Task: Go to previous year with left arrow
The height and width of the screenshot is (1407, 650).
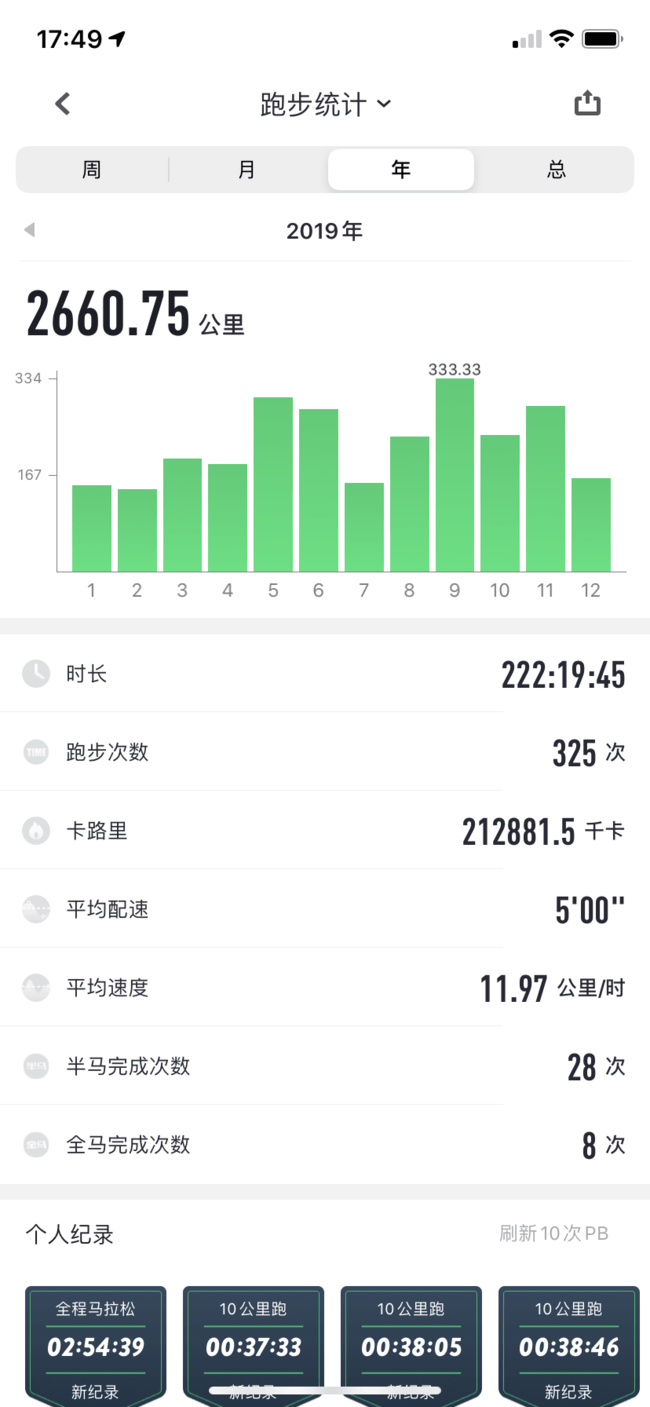Action: (30, 230)
